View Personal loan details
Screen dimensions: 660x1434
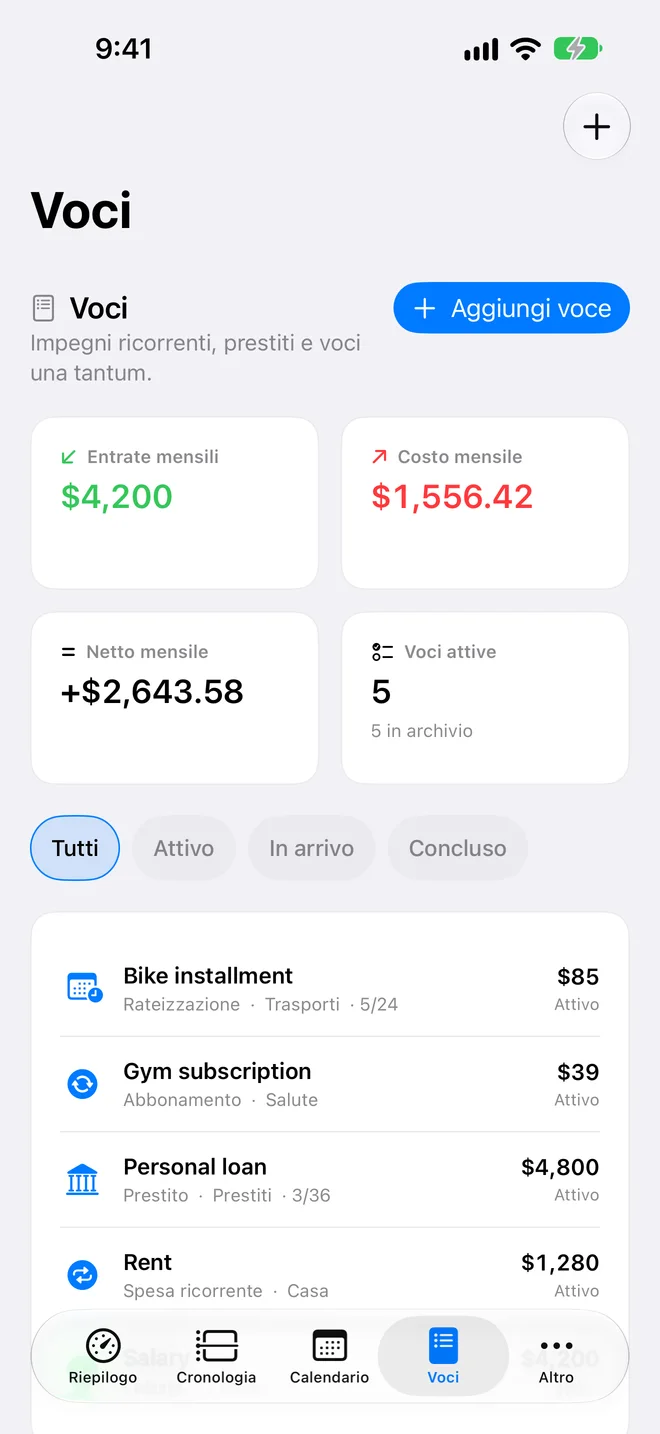330,1180
